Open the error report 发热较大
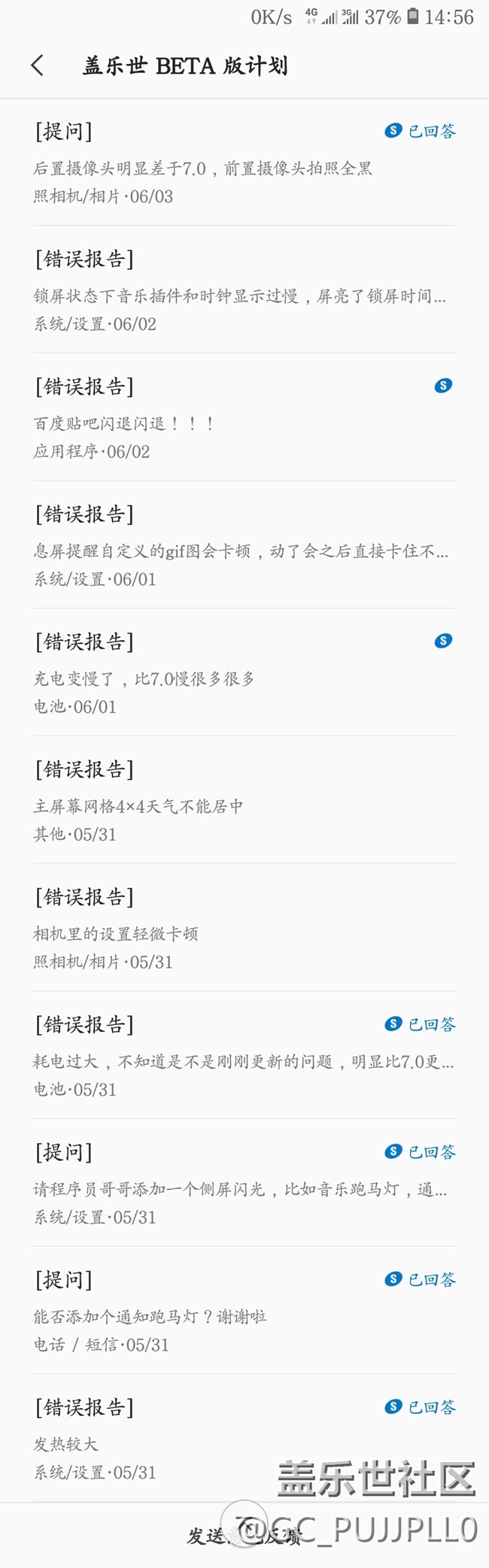The height and width of the screenshot is (1568, 489). click(244, 1438)
